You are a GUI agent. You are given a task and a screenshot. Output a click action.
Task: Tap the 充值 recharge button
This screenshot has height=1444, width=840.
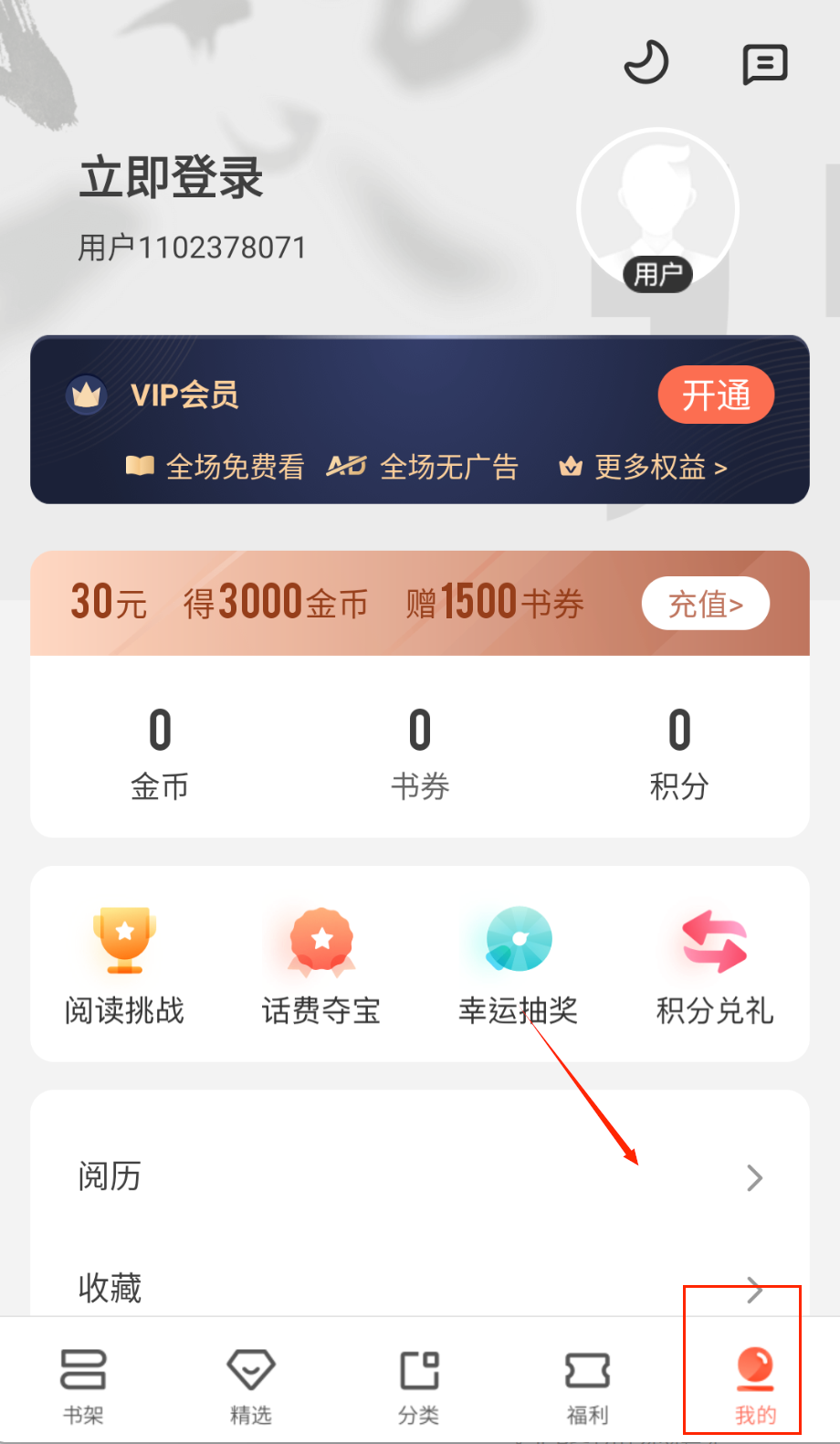(x=705, y=604)
